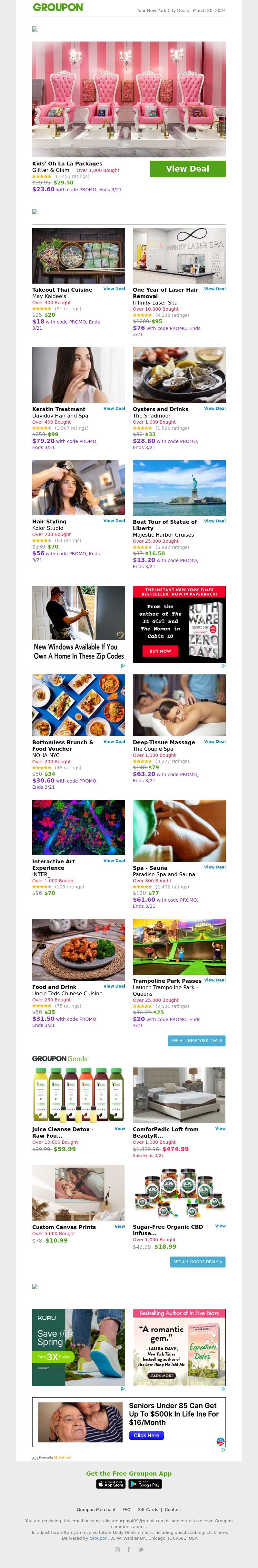View deal for Bottomless Brunch & Food Voucher
This screenshot has width=258, height=1568.
click(114, 741)
